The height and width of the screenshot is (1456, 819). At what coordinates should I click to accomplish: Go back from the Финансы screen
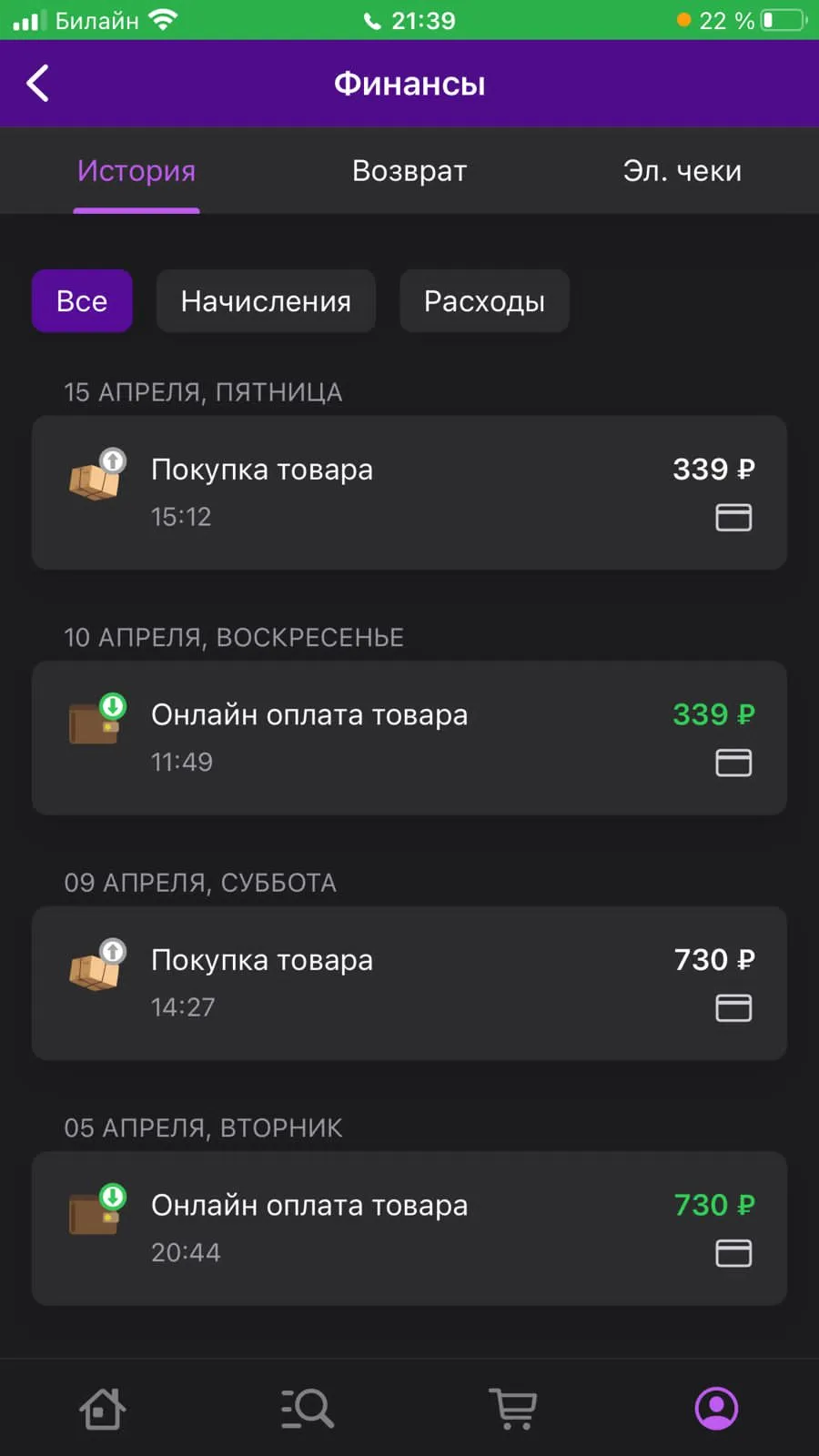point(37,84)
